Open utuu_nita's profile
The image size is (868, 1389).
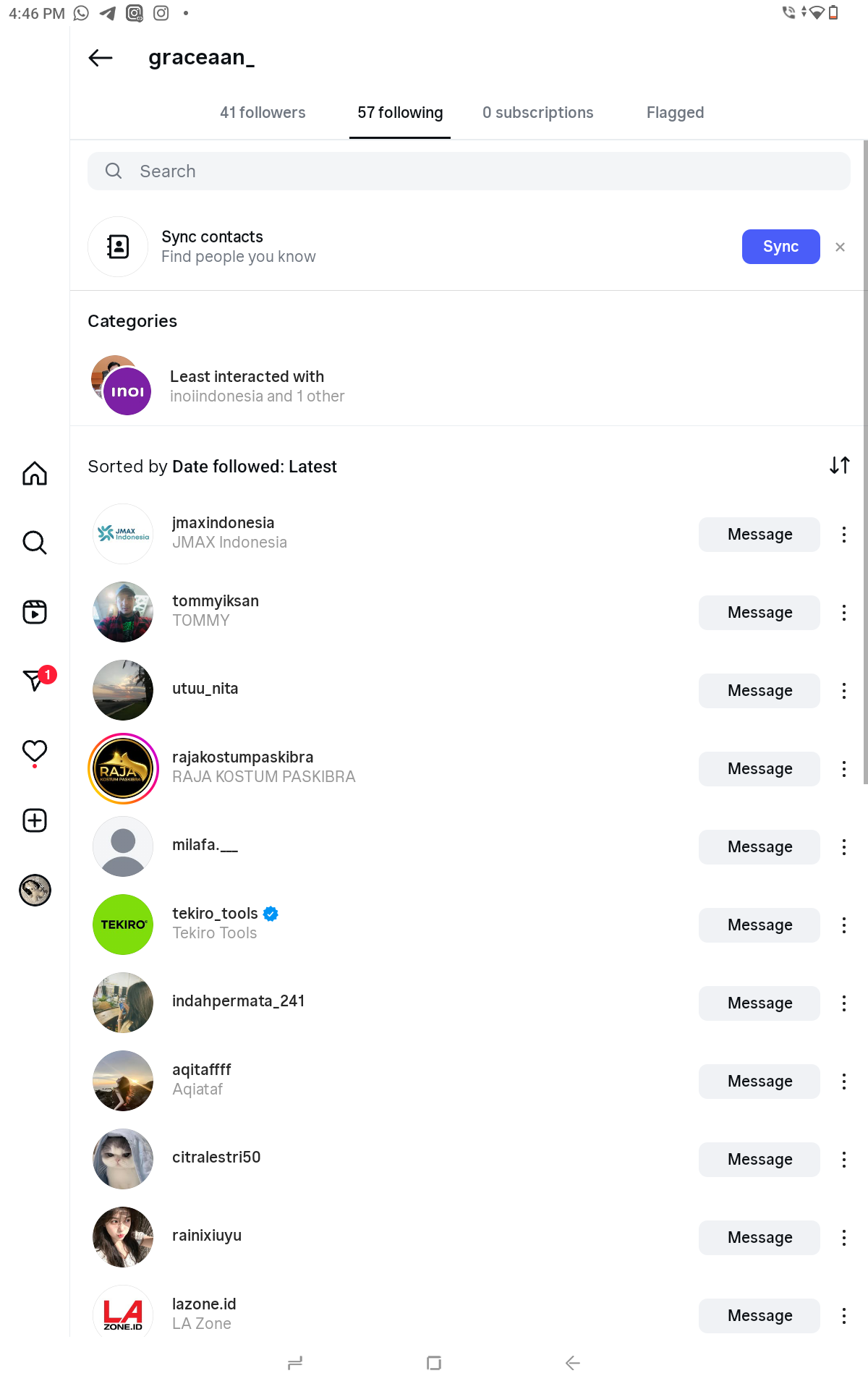point(205,689)
